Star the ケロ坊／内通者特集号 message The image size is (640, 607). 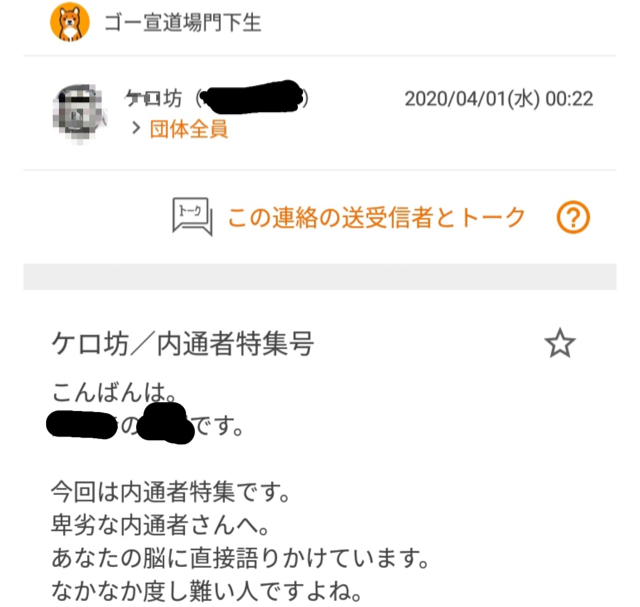(x=559, y=344)
